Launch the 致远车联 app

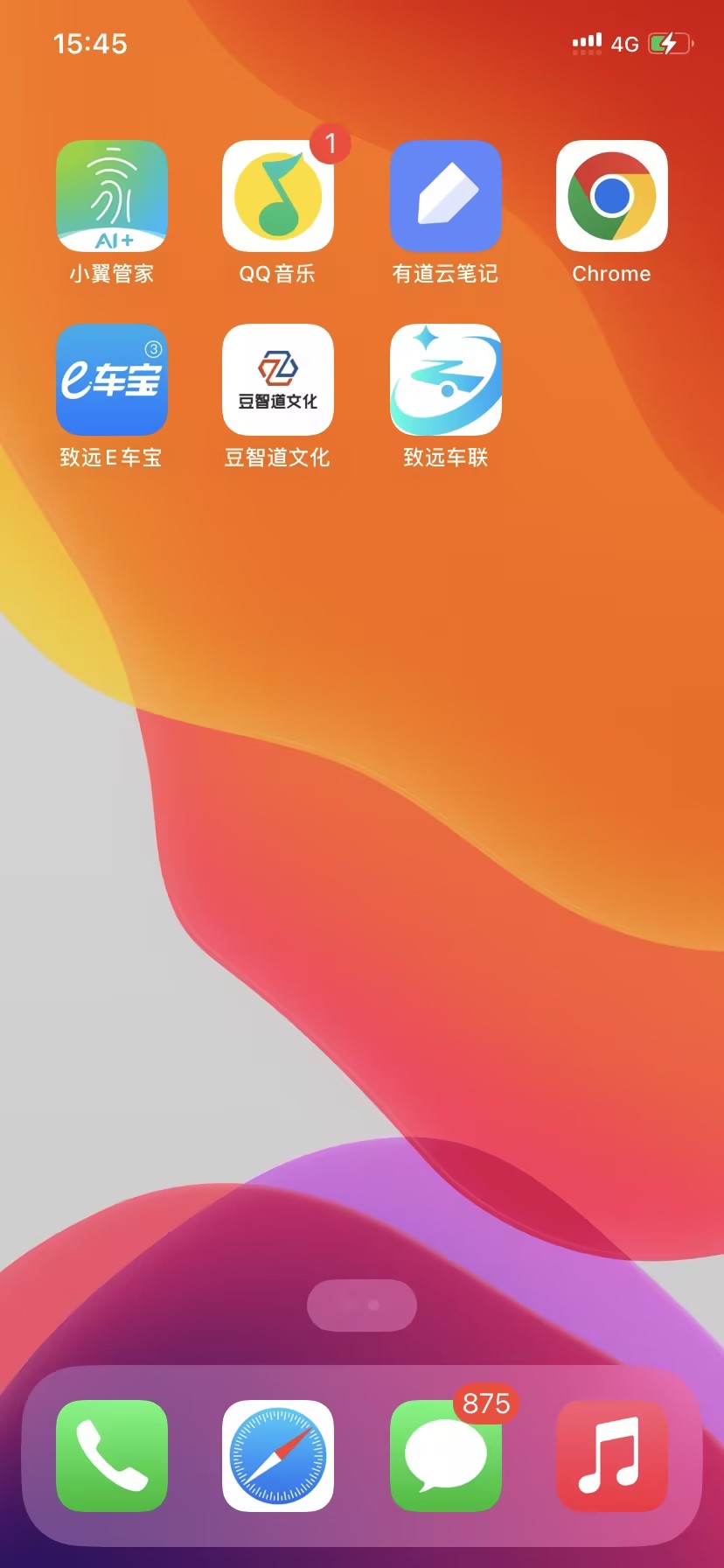446,380
